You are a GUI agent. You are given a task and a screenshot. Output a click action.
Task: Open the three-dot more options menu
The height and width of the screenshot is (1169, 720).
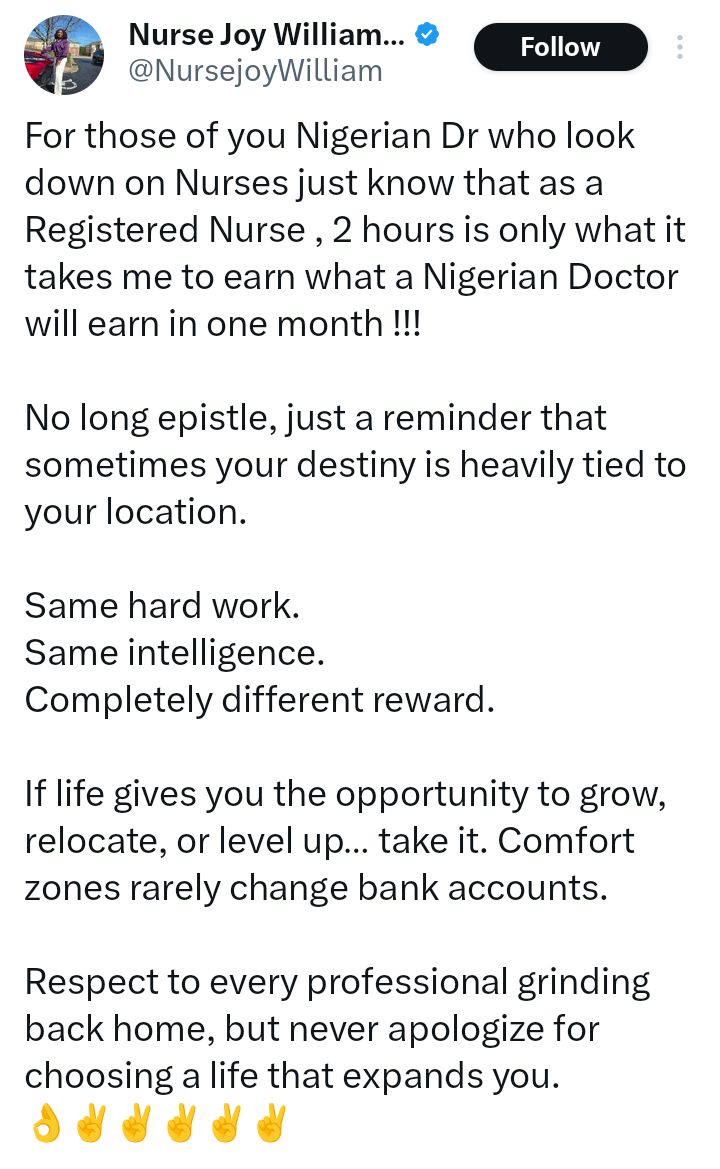pyautogui.click(x=680, y=46)
